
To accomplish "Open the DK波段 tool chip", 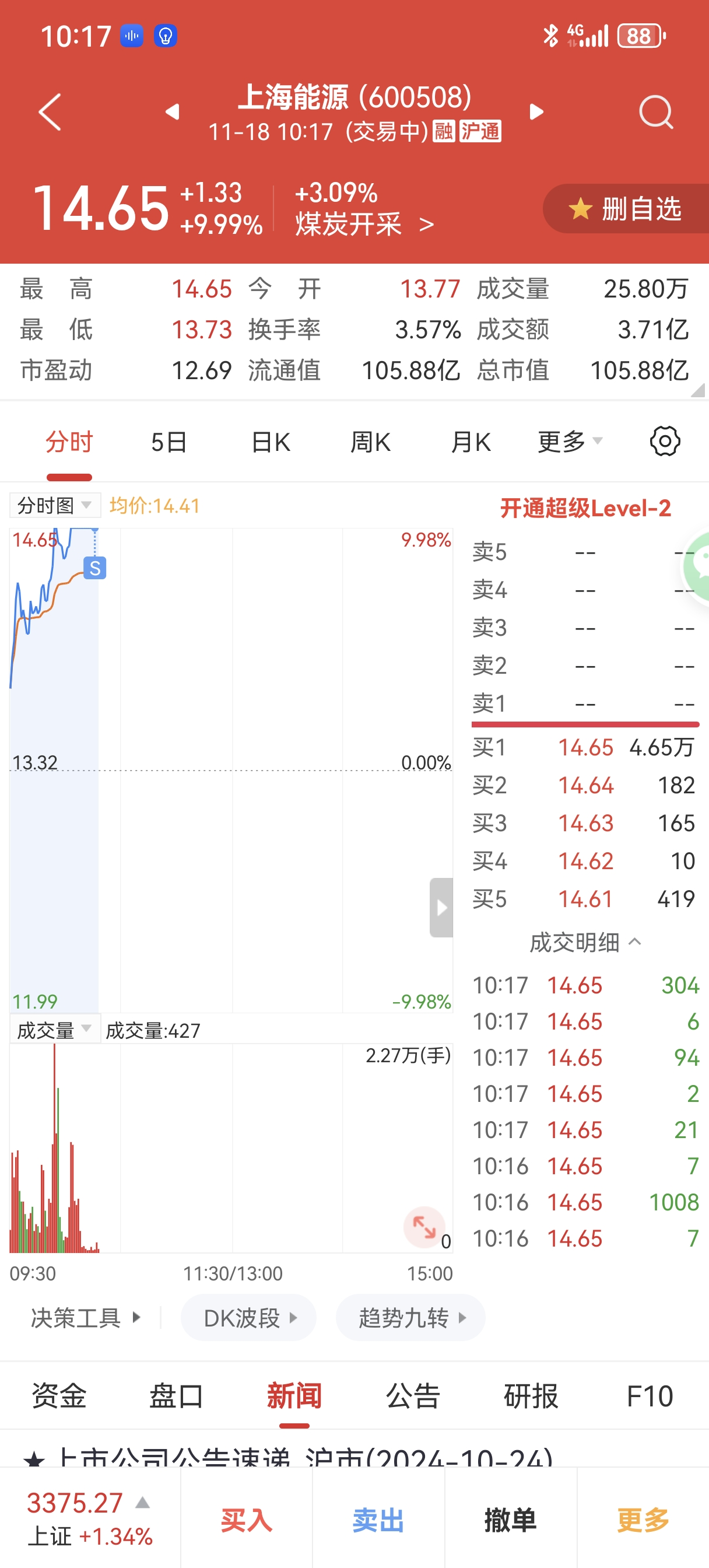I will (x=249, y=1318).
